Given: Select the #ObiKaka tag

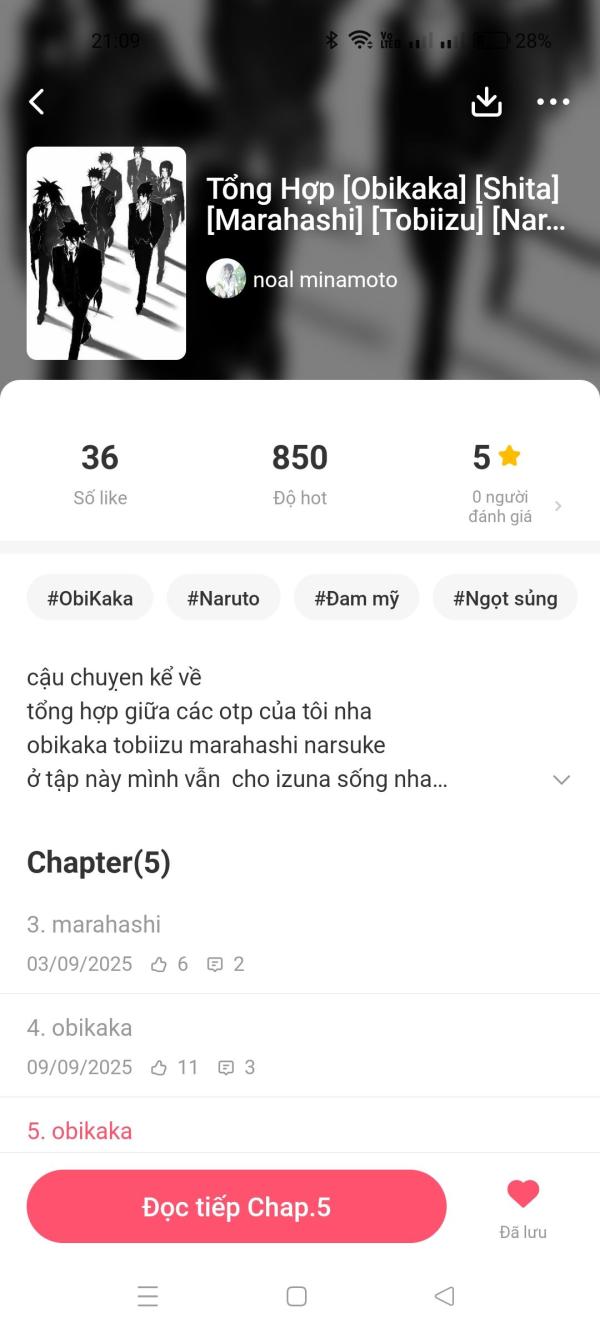Looking at the screenshot, I should (90, 598).
